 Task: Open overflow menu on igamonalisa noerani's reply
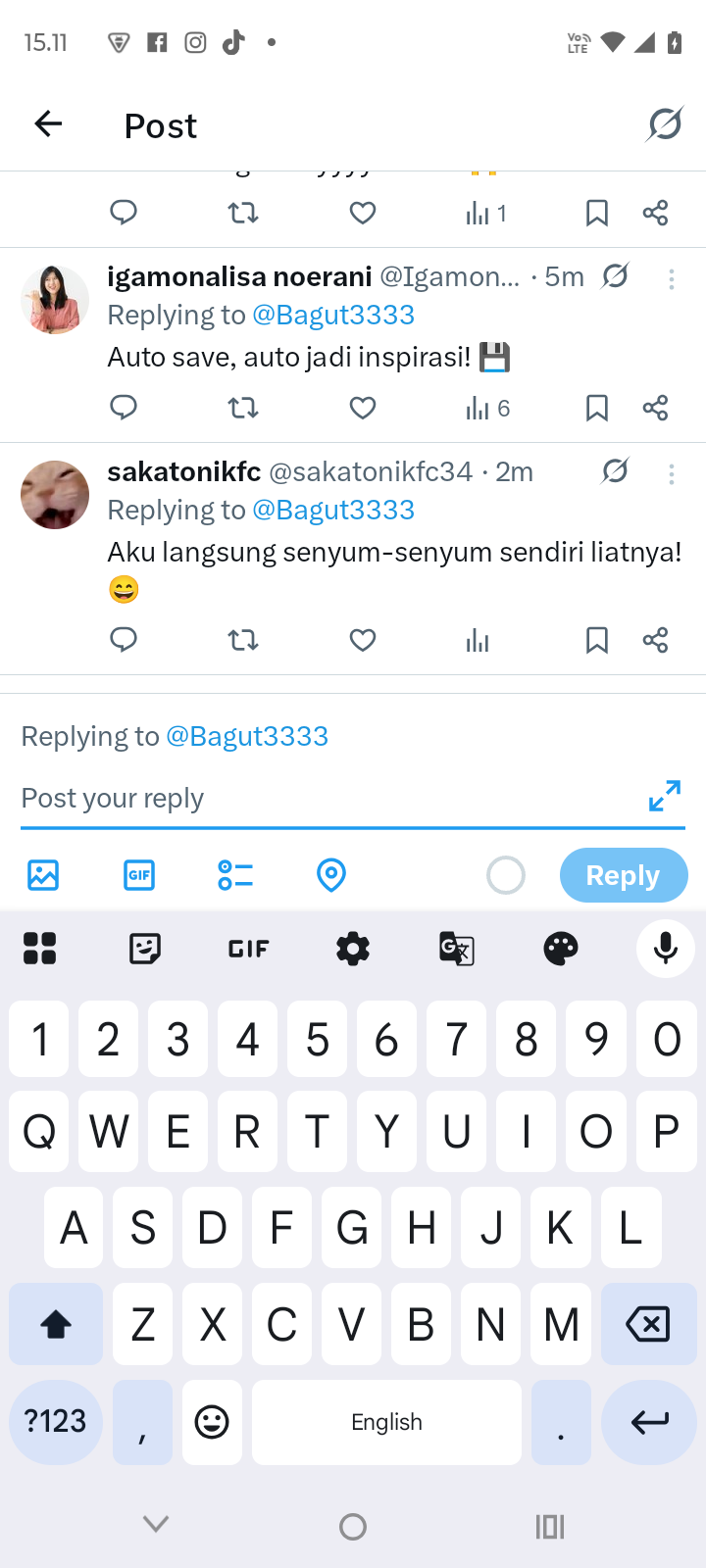[672, 279]
